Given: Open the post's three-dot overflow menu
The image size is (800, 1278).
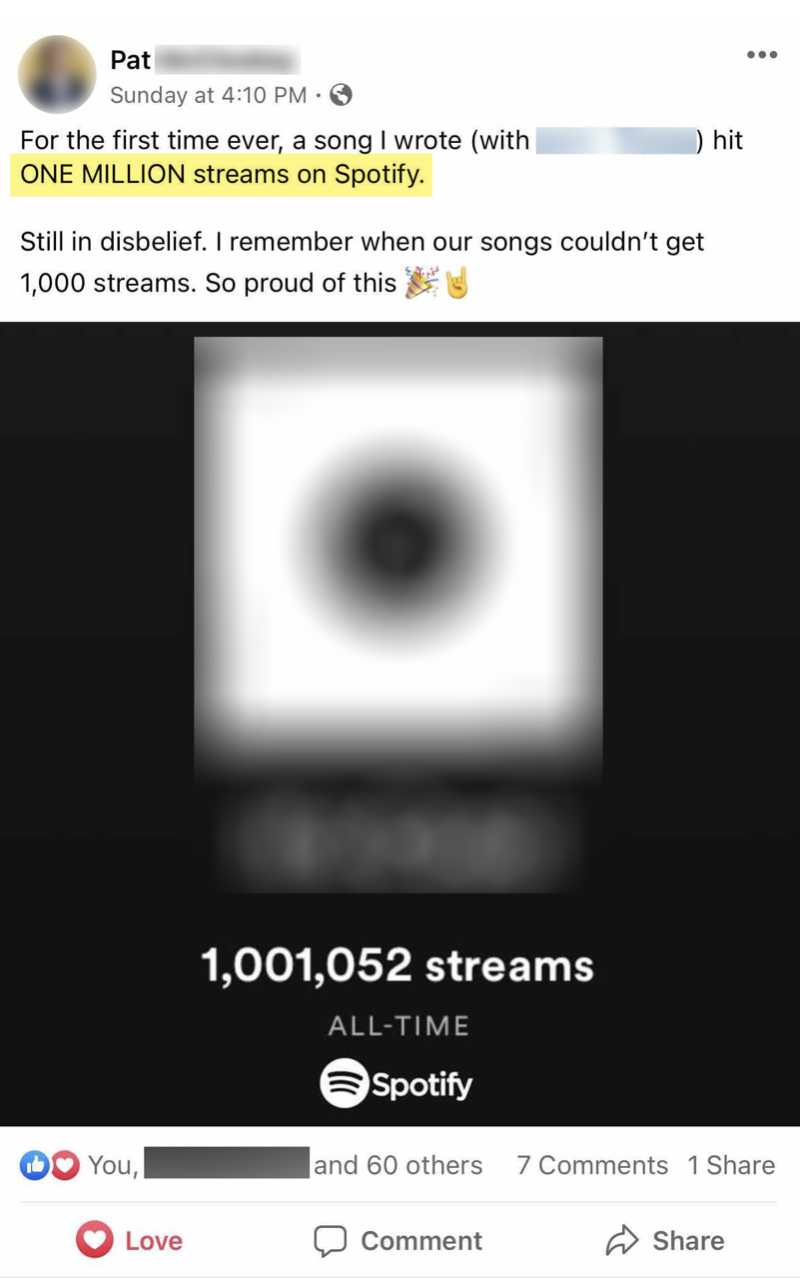Looking at the screenshot, I should [x=761, y=55].
